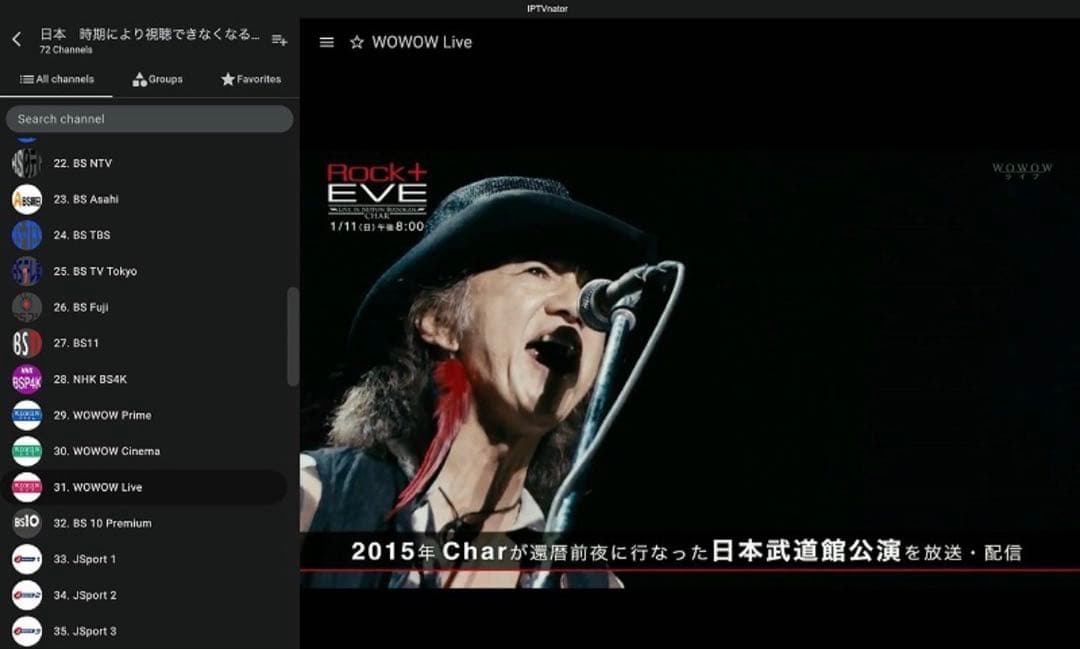Switch to the Groups tab

pyautogui.click(x=158, y=79)
